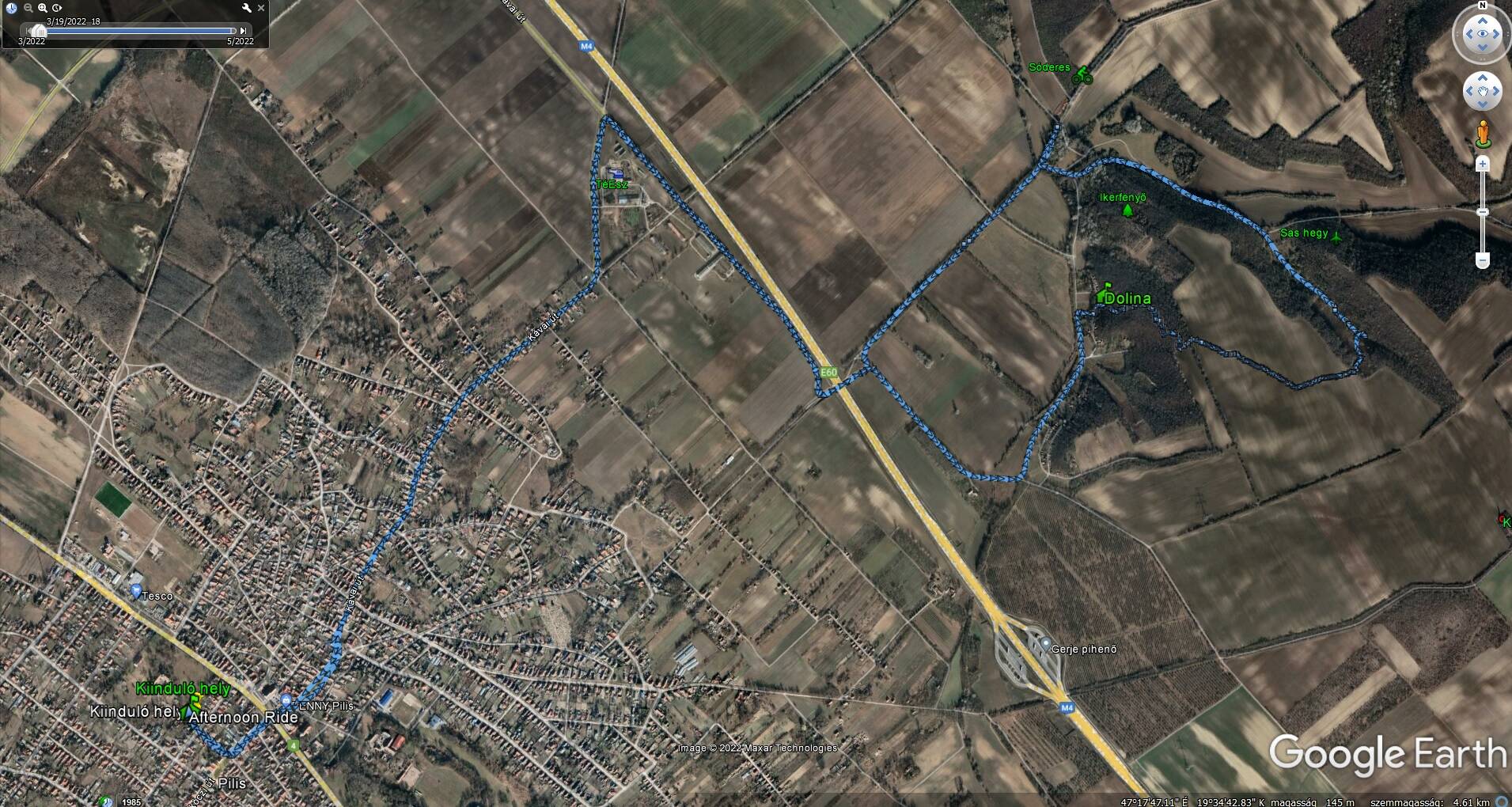1512x807 pixels.
Task: Click the time slider thumb at 3/19/2022
Action: 40,31
